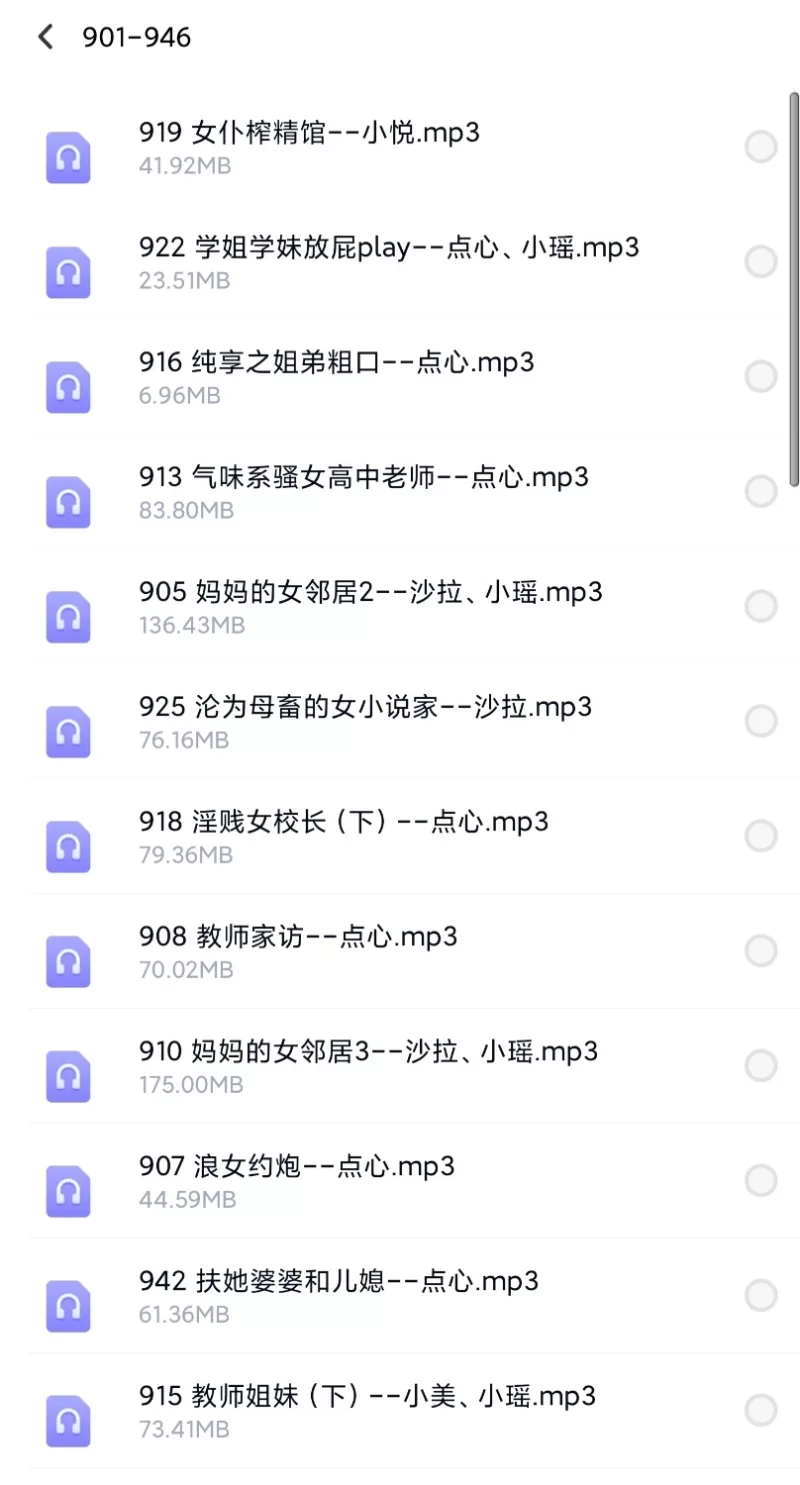
Task: Tick the selection circle for file 925
Action: (x=761, y=721)
